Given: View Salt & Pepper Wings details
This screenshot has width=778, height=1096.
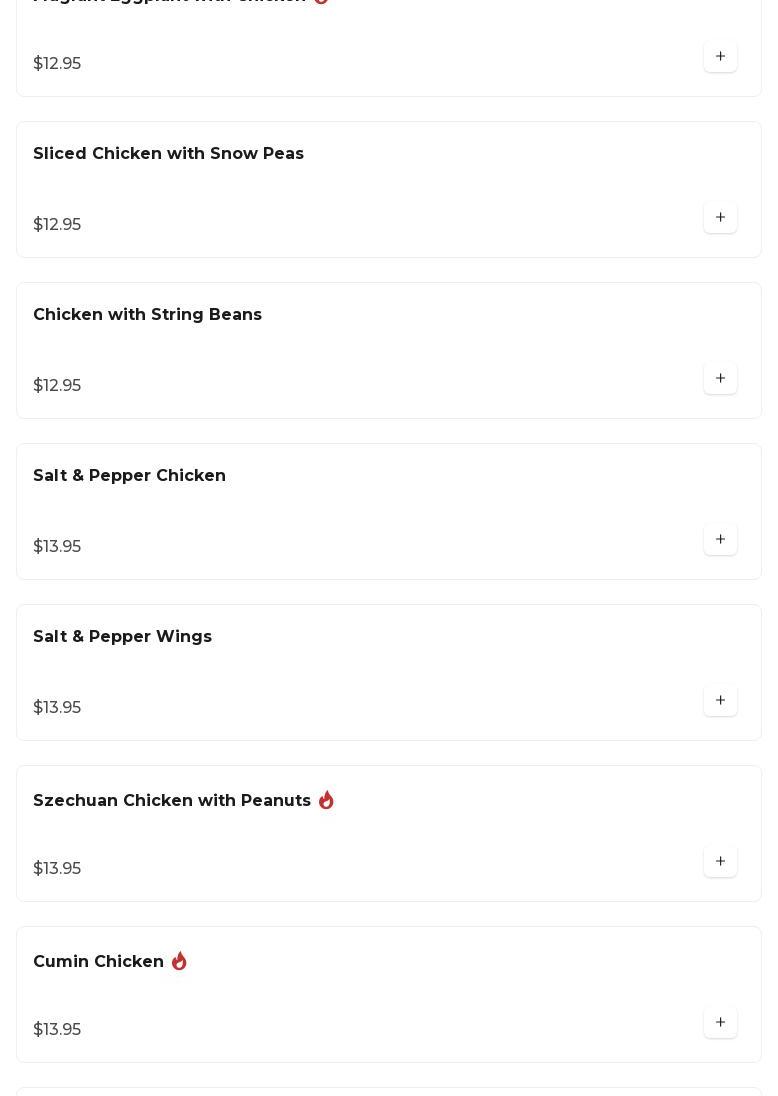Looking at the screenshot, I should pyautogui.click(x=122, y=637).
